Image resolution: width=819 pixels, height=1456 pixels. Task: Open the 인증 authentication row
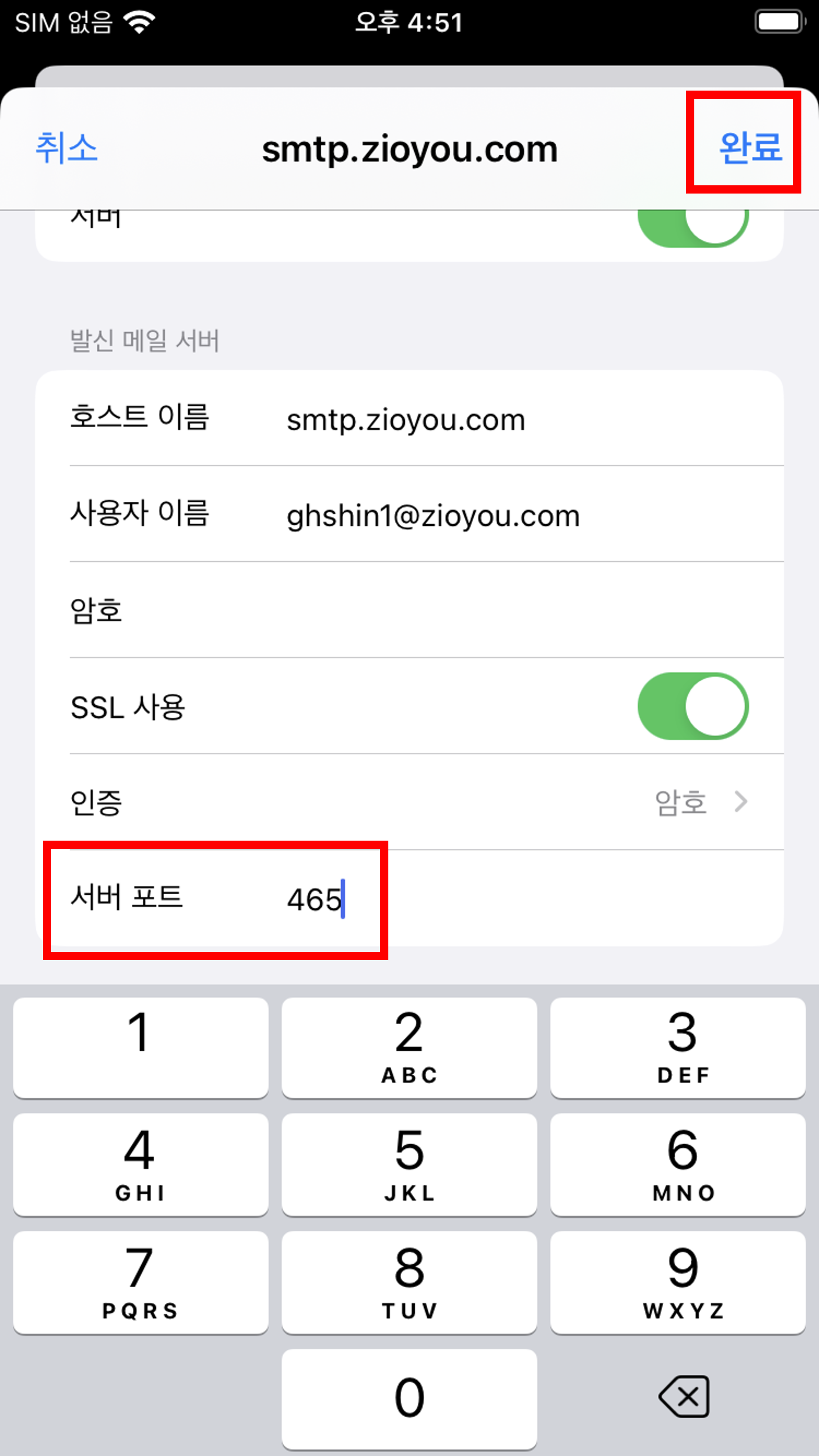click(409, 802)
